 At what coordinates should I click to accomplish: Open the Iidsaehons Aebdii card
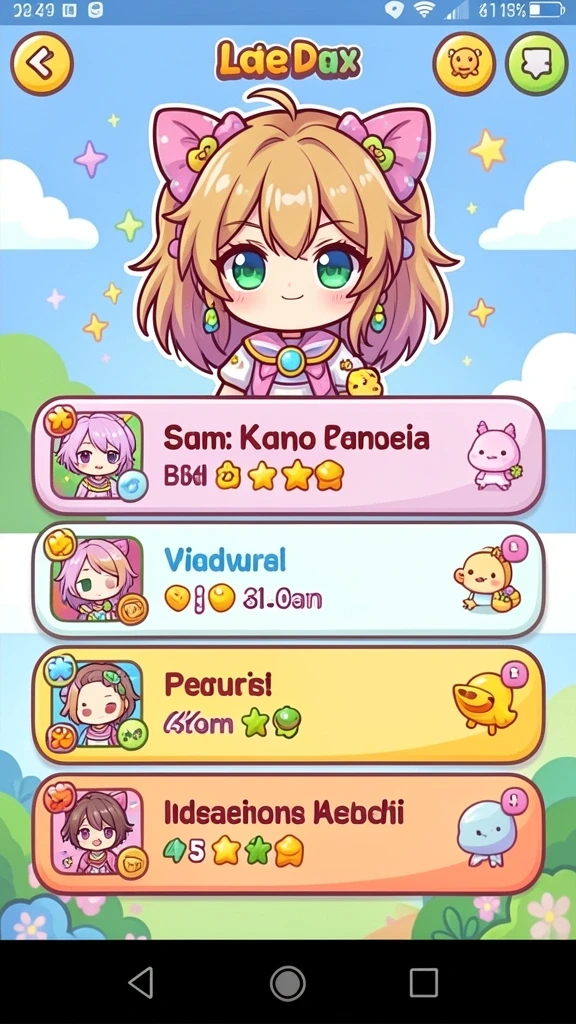288,834
